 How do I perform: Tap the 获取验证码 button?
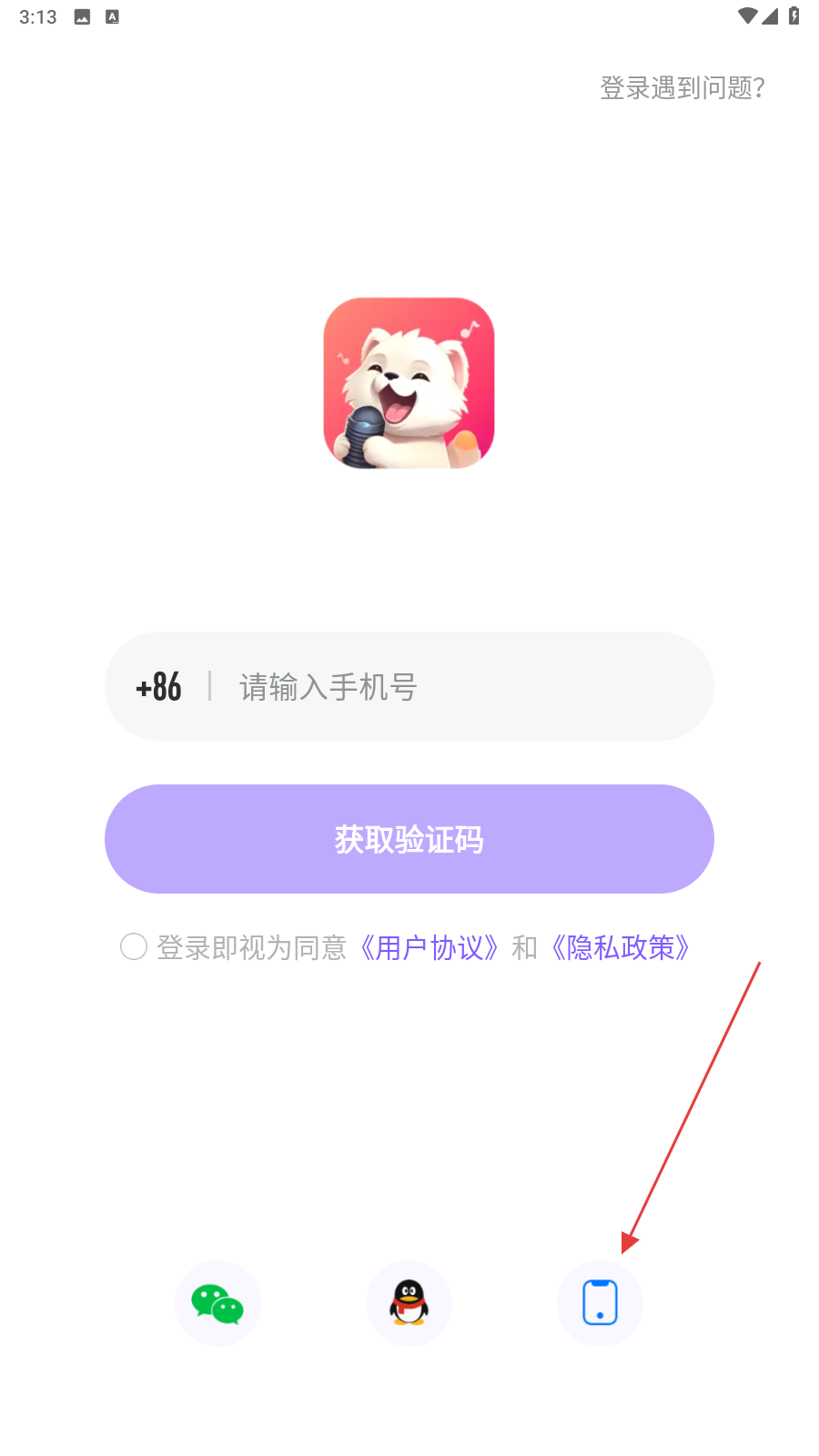click(x=409, y=839)
